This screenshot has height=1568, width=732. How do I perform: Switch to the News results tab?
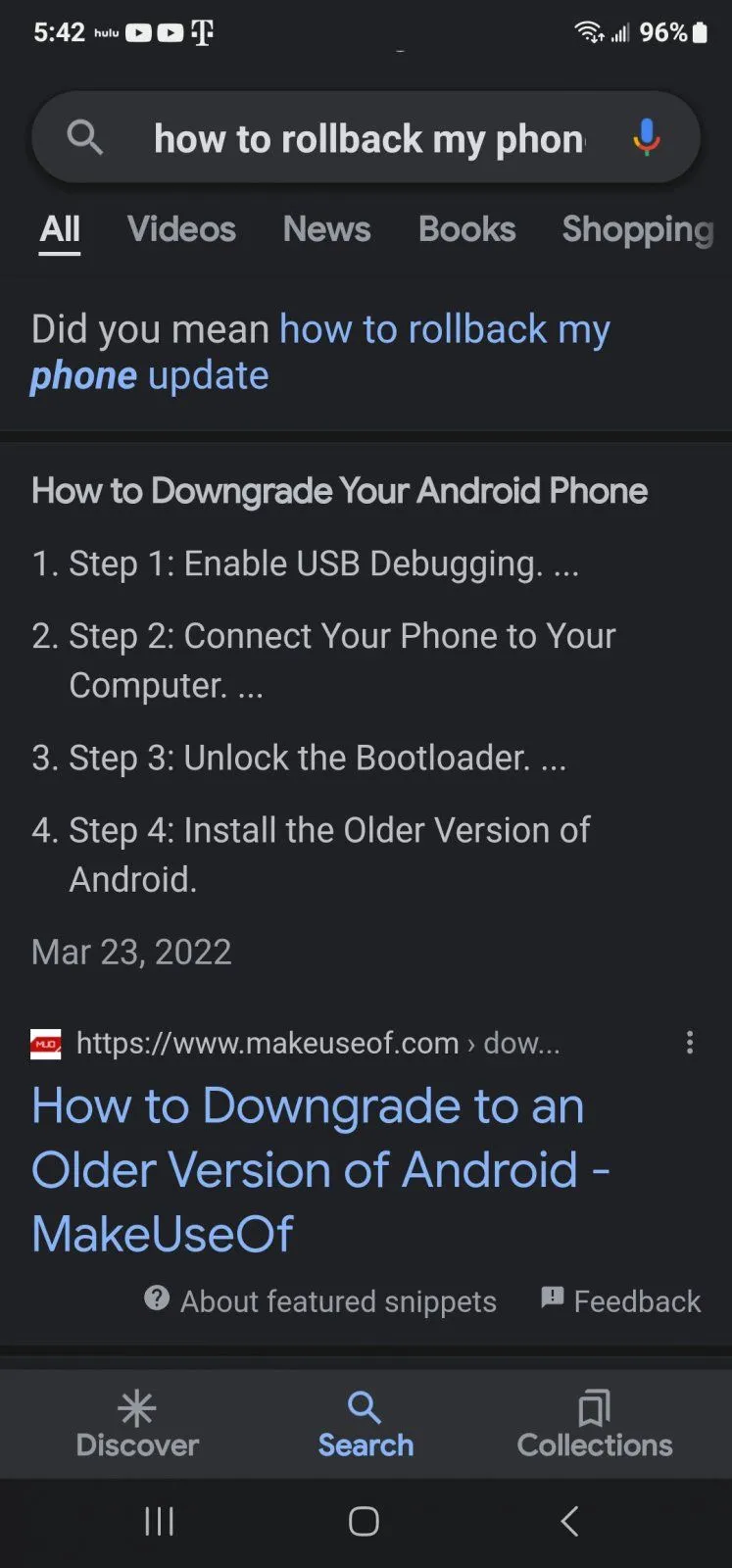[326, 229]
